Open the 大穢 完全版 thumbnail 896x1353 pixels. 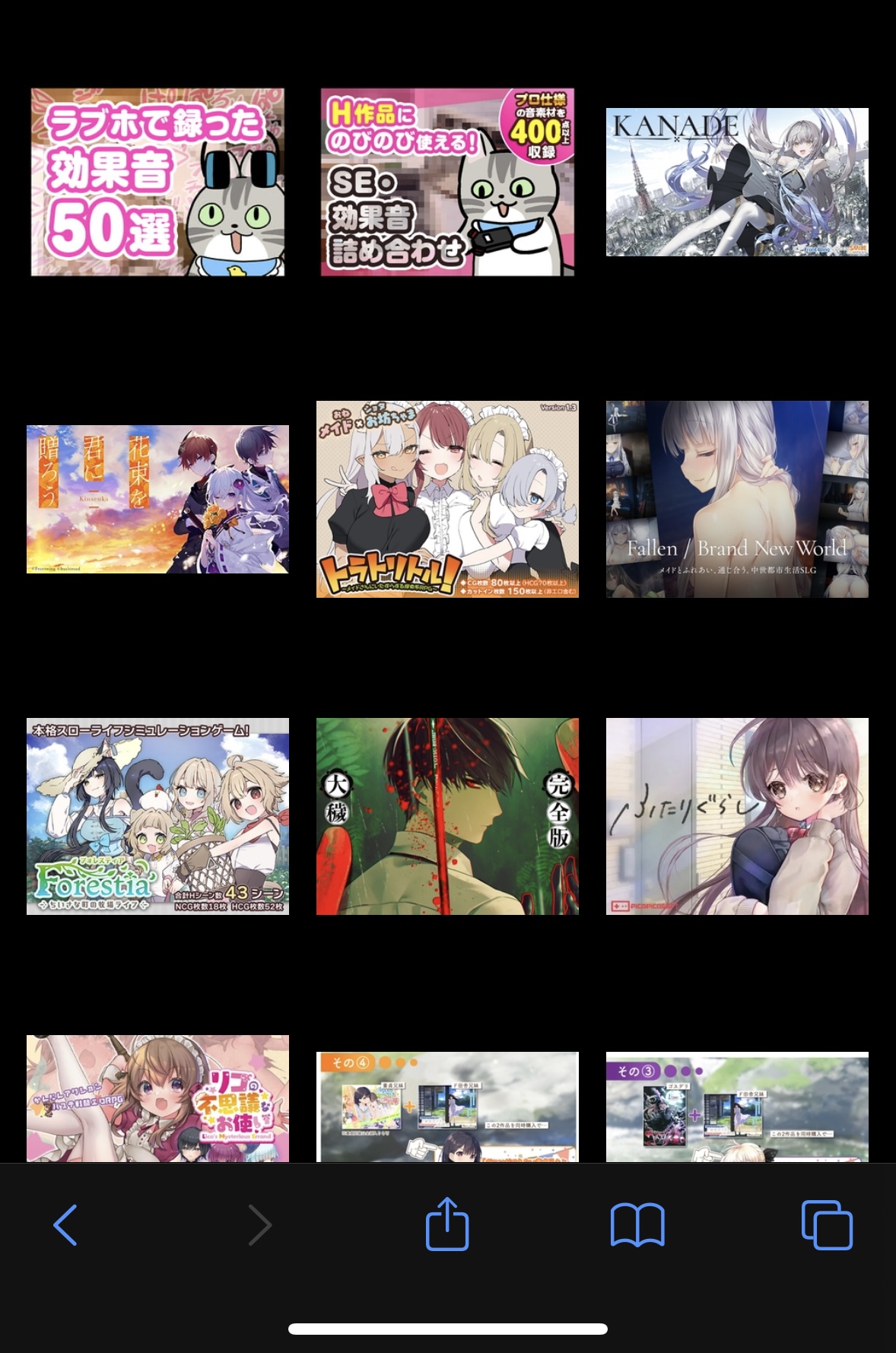pos(447,816)
